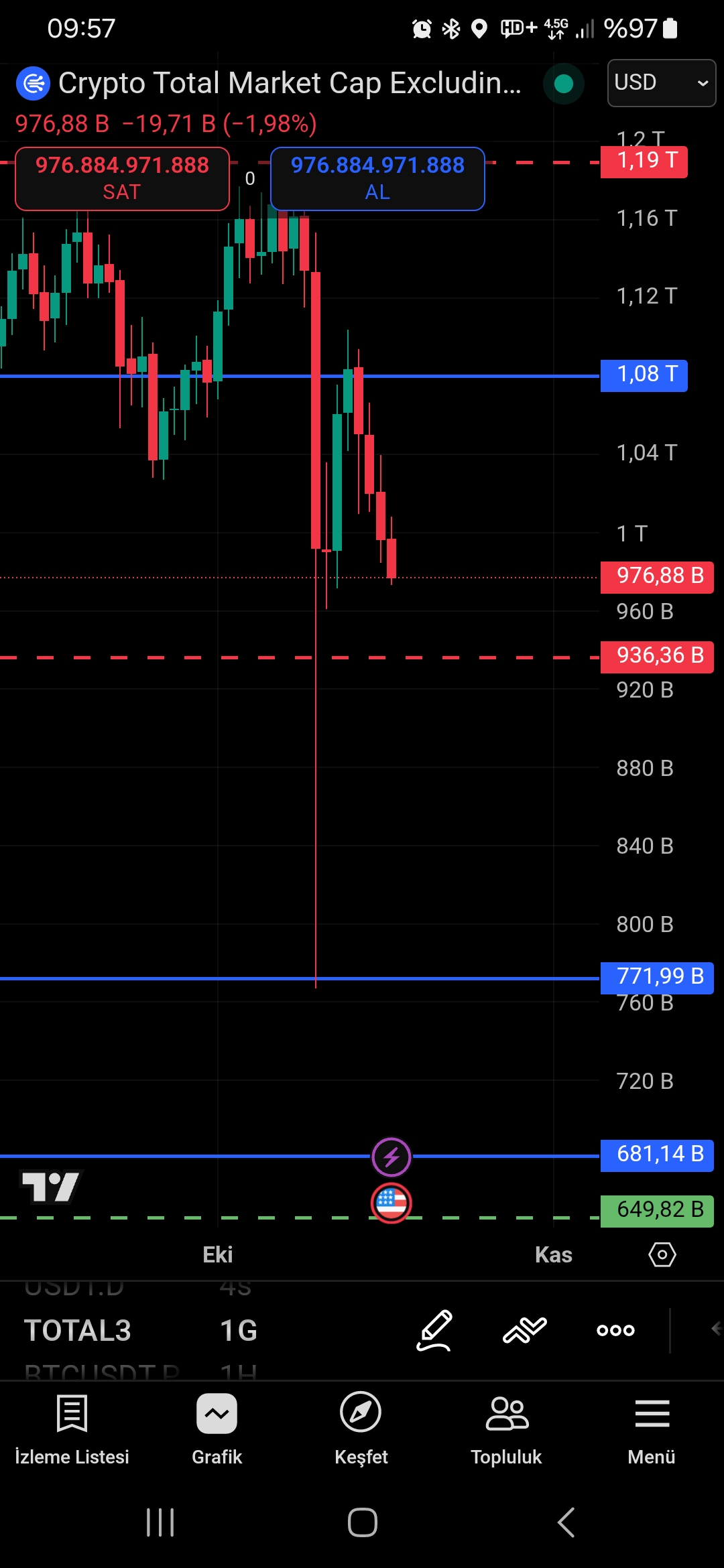Open the USD currency dropdown

[661, 82]
